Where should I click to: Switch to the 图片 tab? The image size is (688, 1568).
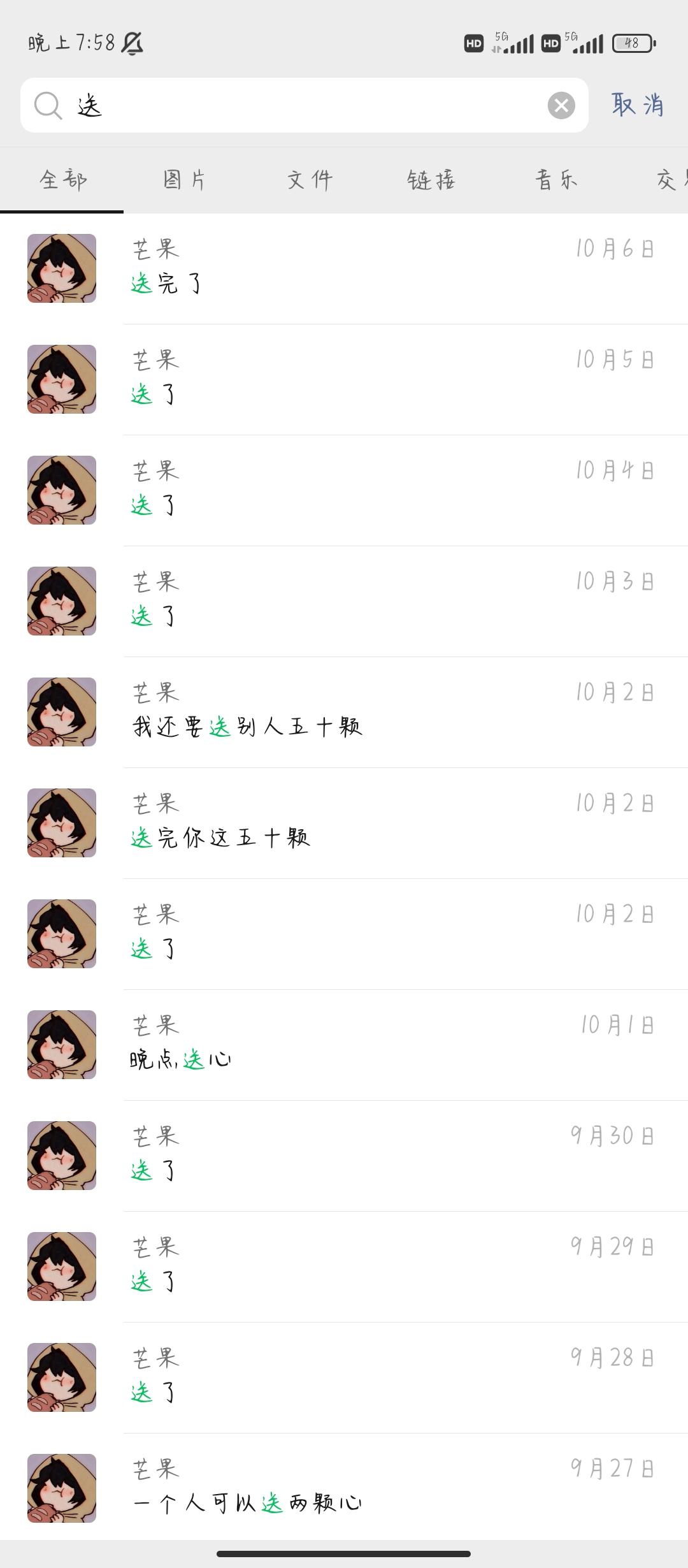click(184, 180)
